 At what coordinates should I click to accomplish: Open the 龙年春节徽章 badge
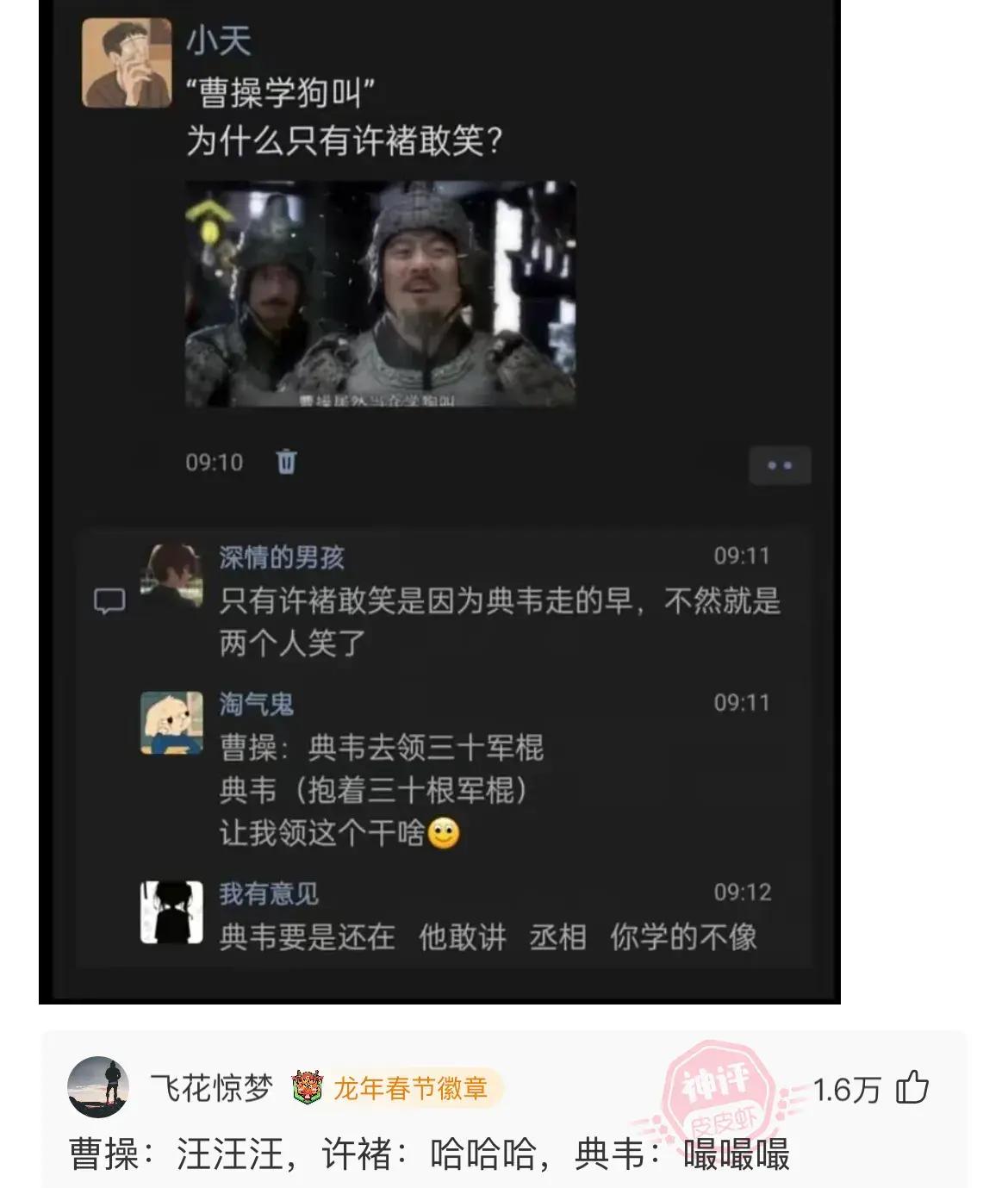point(395,1088)
